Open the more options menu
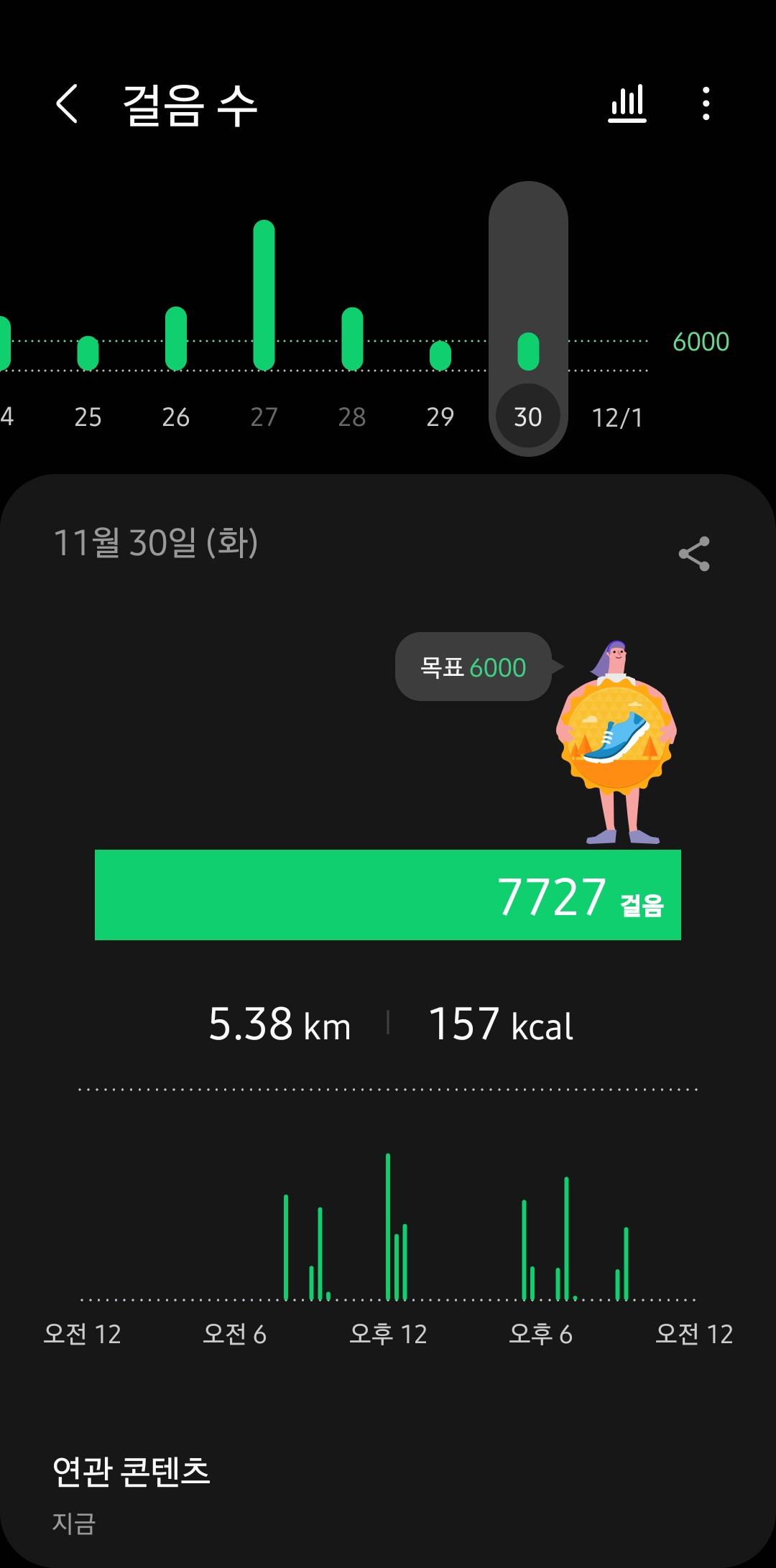 [x=706, y=104]
